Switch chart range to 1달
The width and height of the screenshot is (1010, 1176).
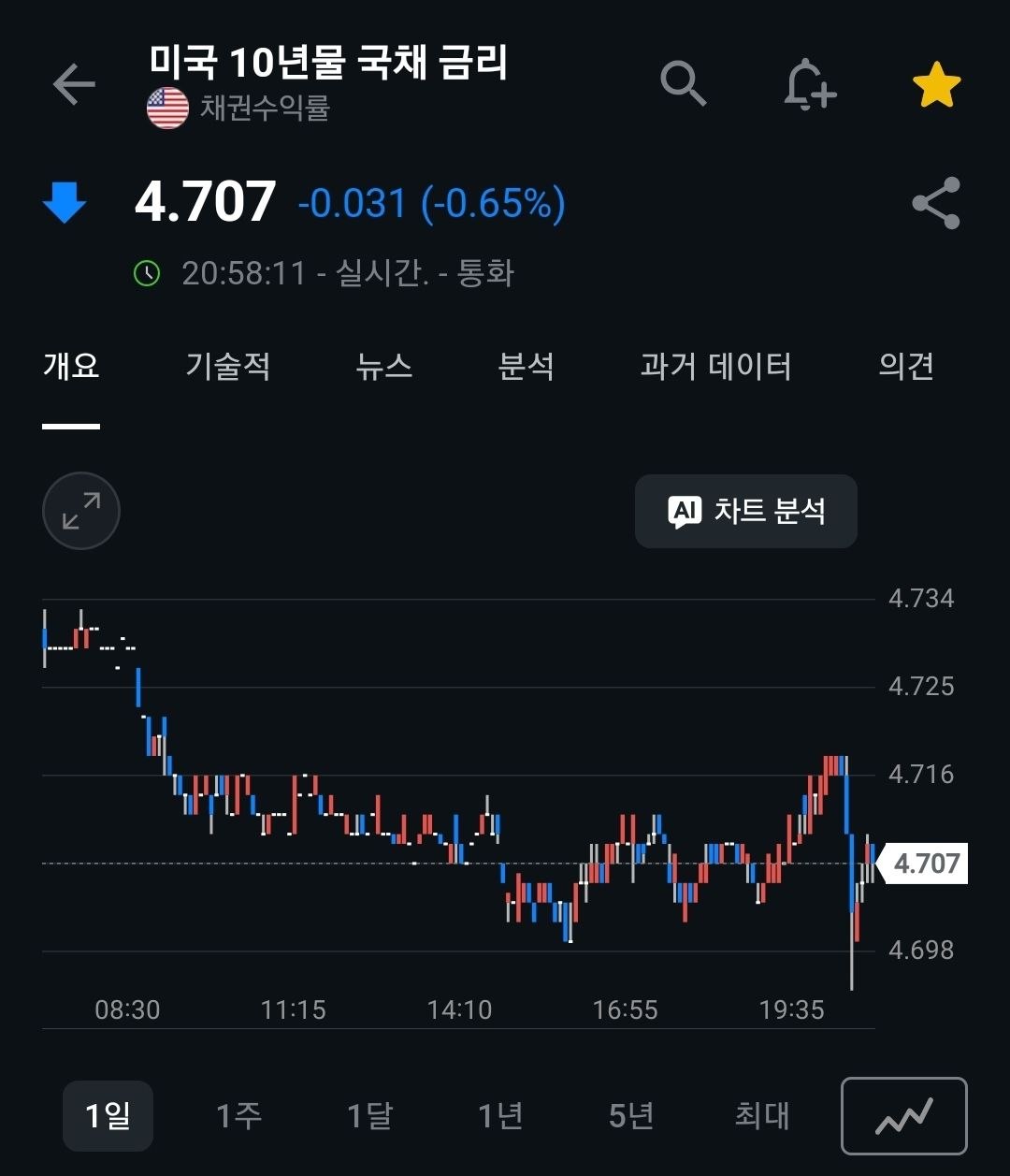pyautogui.click(x=369, y=1115)
